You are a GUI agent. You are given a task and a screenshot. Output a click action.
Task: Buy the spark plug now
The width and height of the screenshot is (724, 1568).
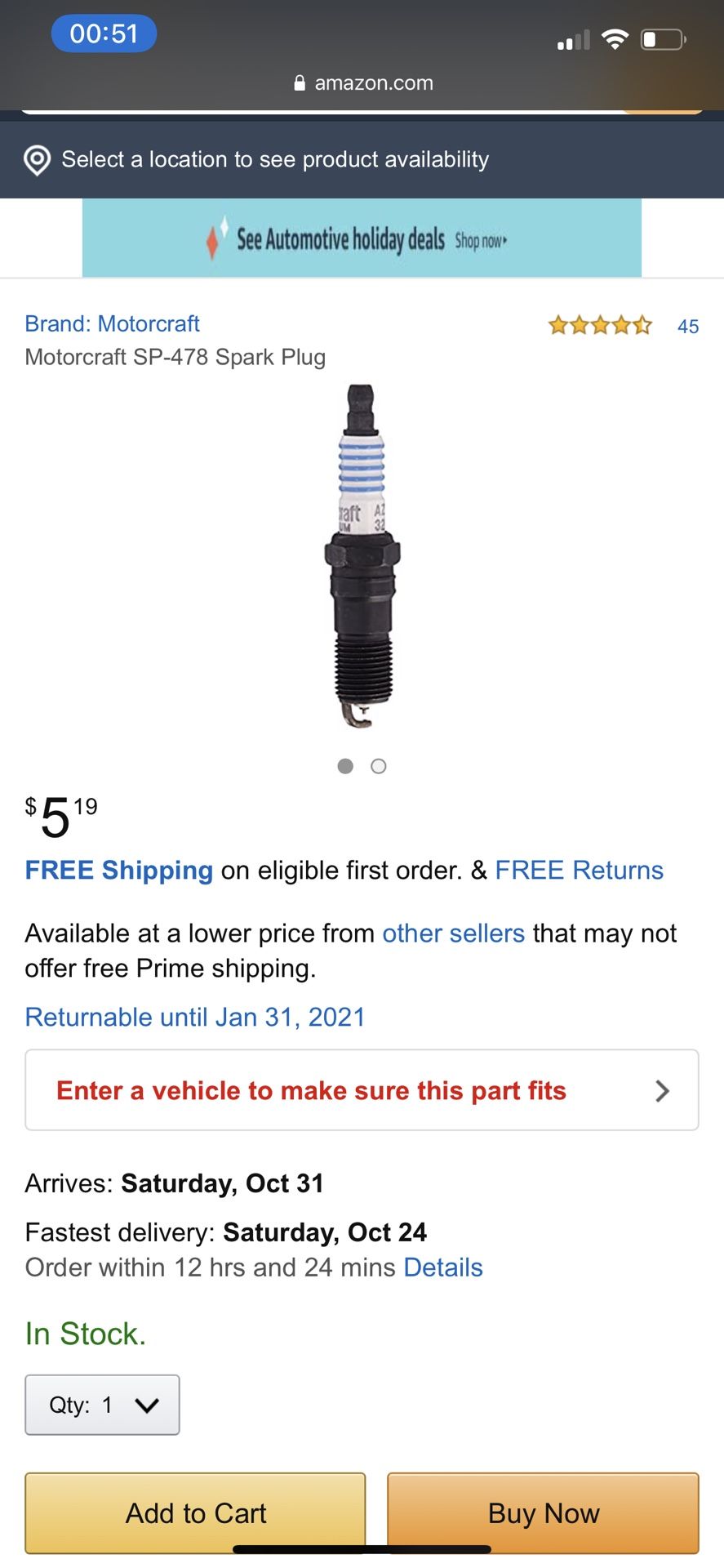(543, 1512)
